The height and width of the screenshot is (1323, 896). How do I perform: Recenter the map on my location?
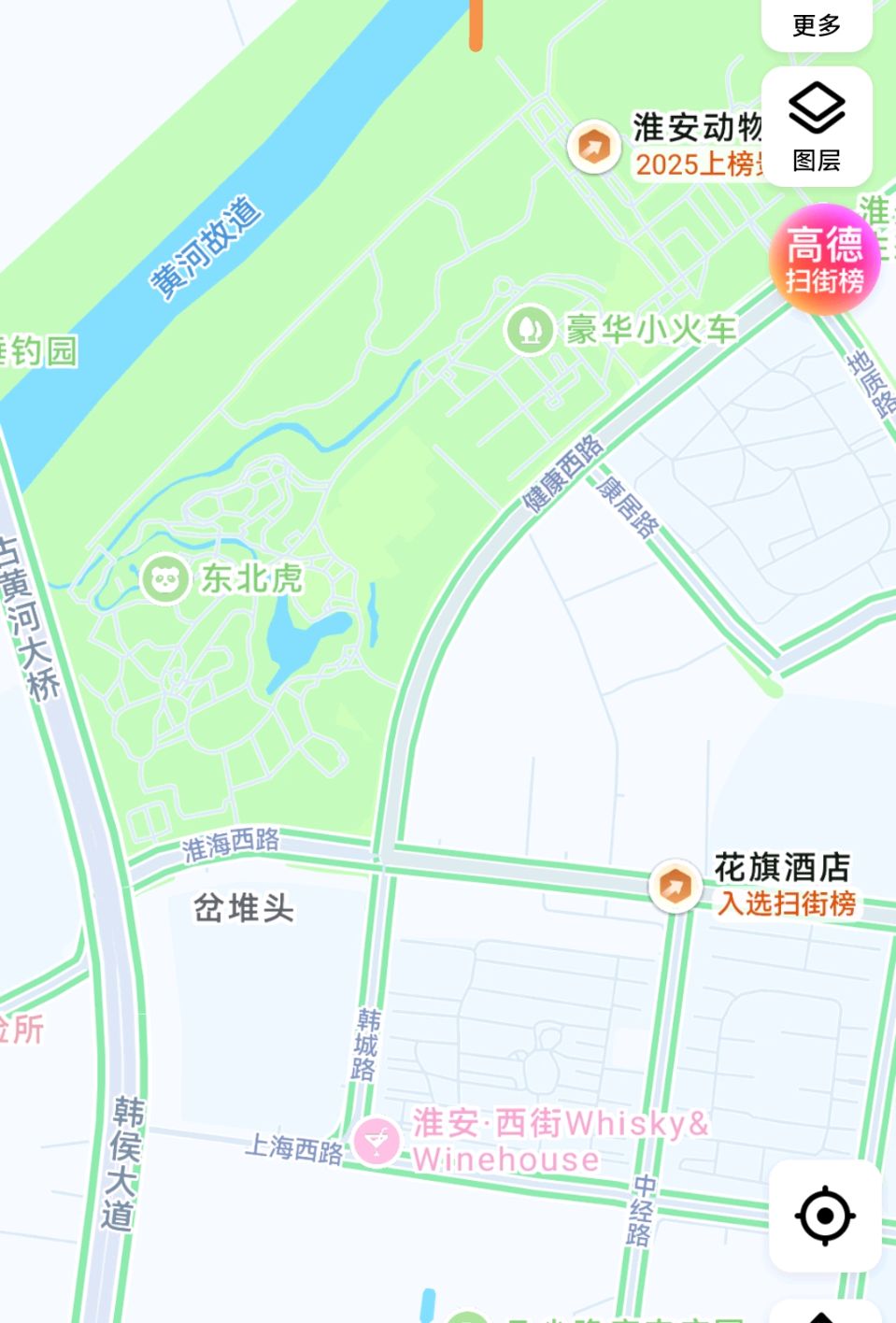(x=824, y=1216)
